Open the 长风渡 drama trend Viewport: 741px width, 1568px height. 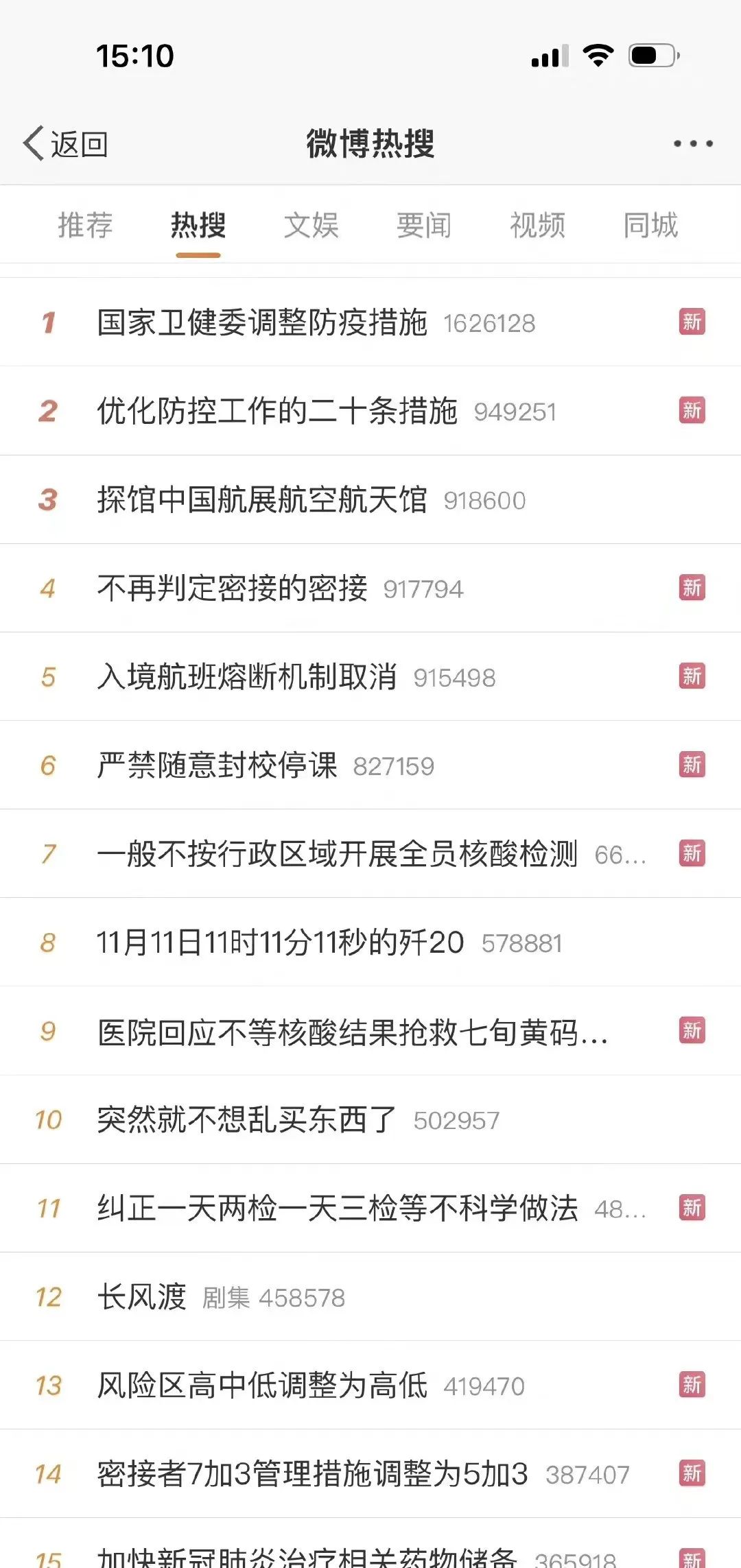coord(370,1296)
